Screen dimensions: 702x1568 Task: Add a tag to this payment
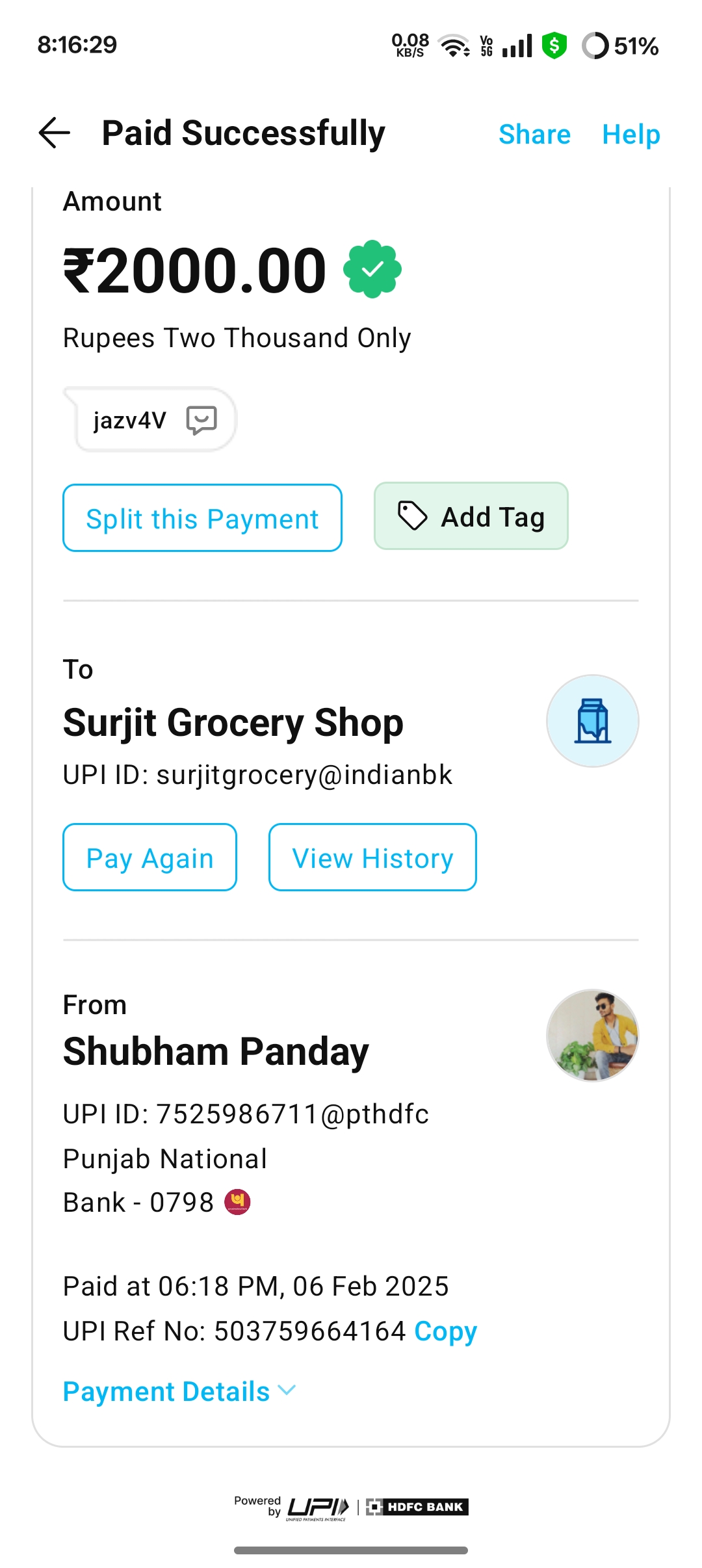tap(471, 516)
